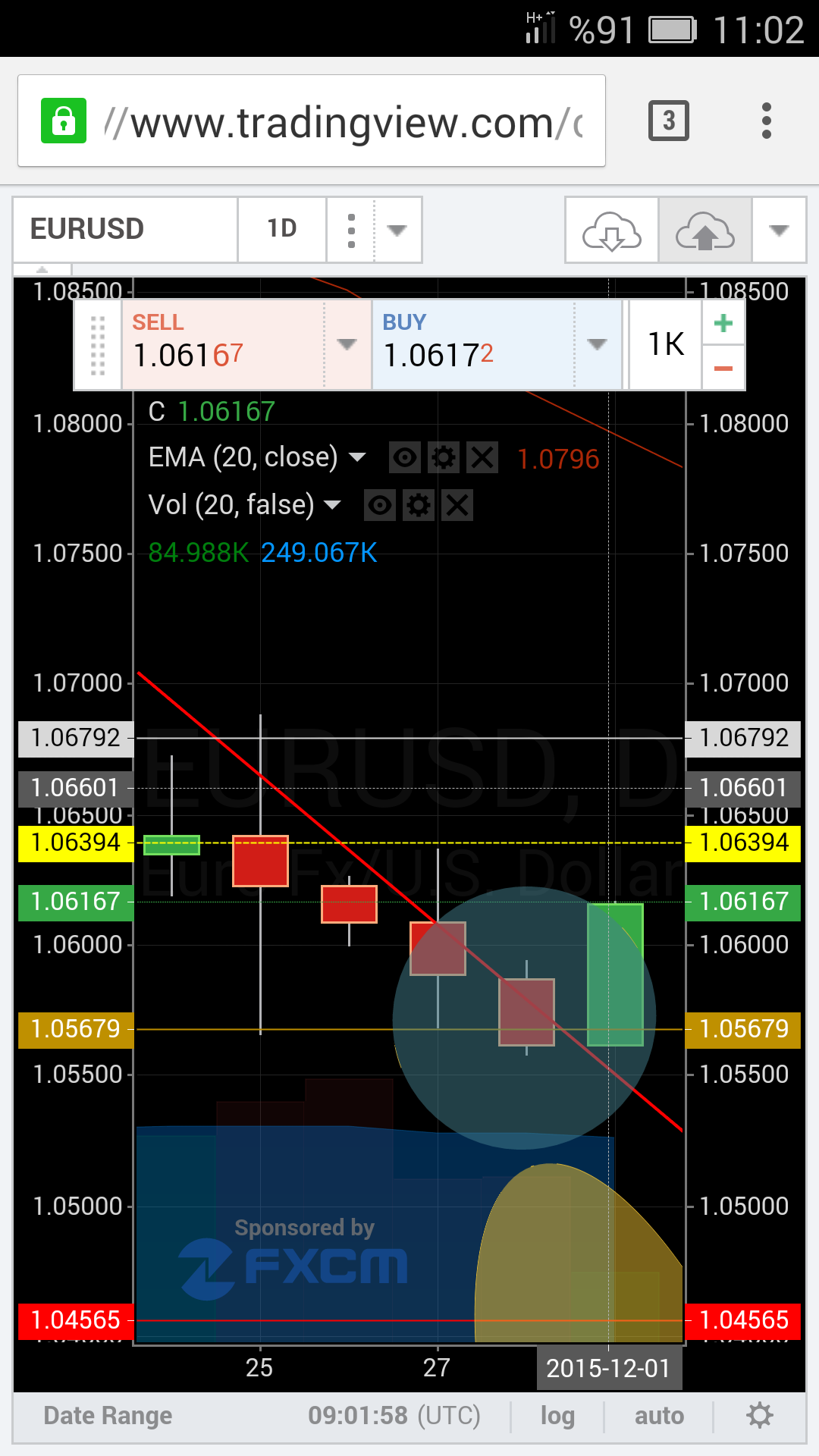Viewport: 819px width, 1456px height.
Task: Load chart layout with cloud download icon
Action: (612, 230)
